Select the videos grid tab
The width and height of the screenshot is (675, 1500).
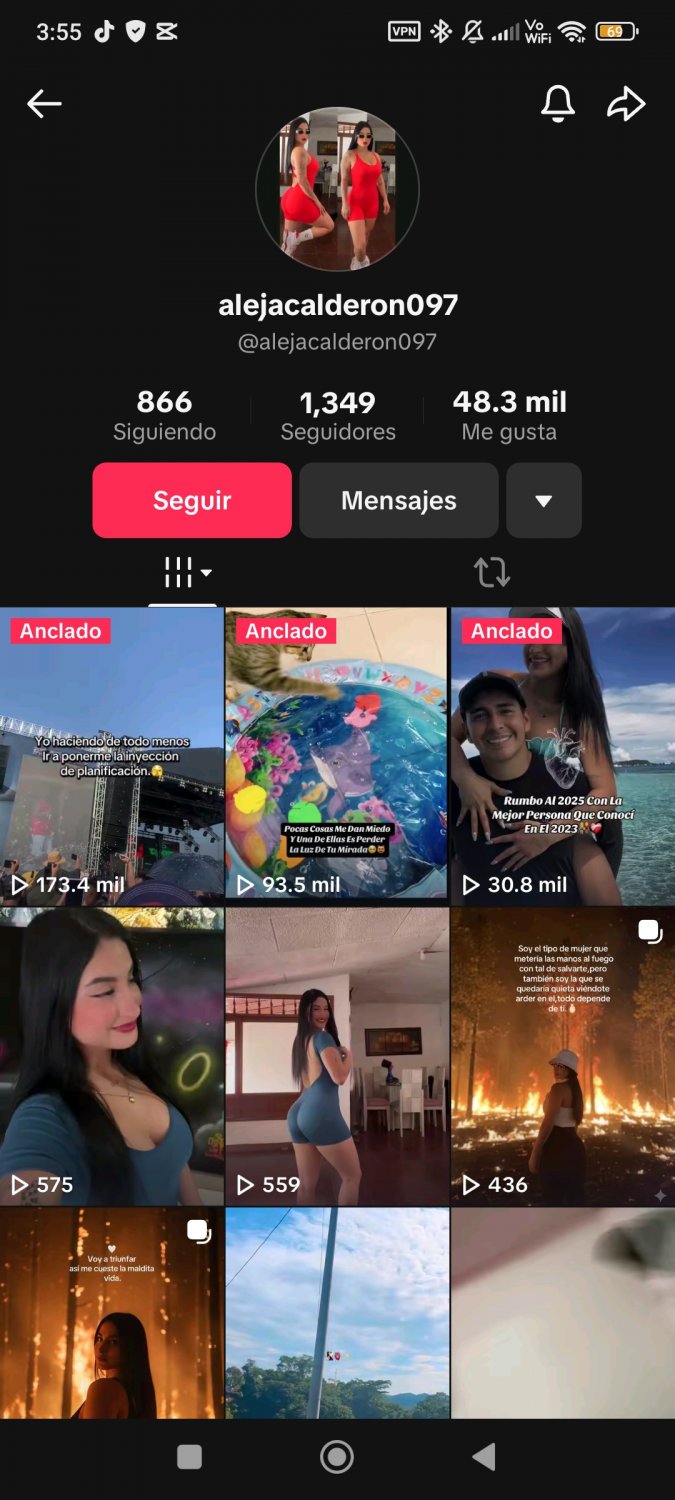[x=184, y=573]
